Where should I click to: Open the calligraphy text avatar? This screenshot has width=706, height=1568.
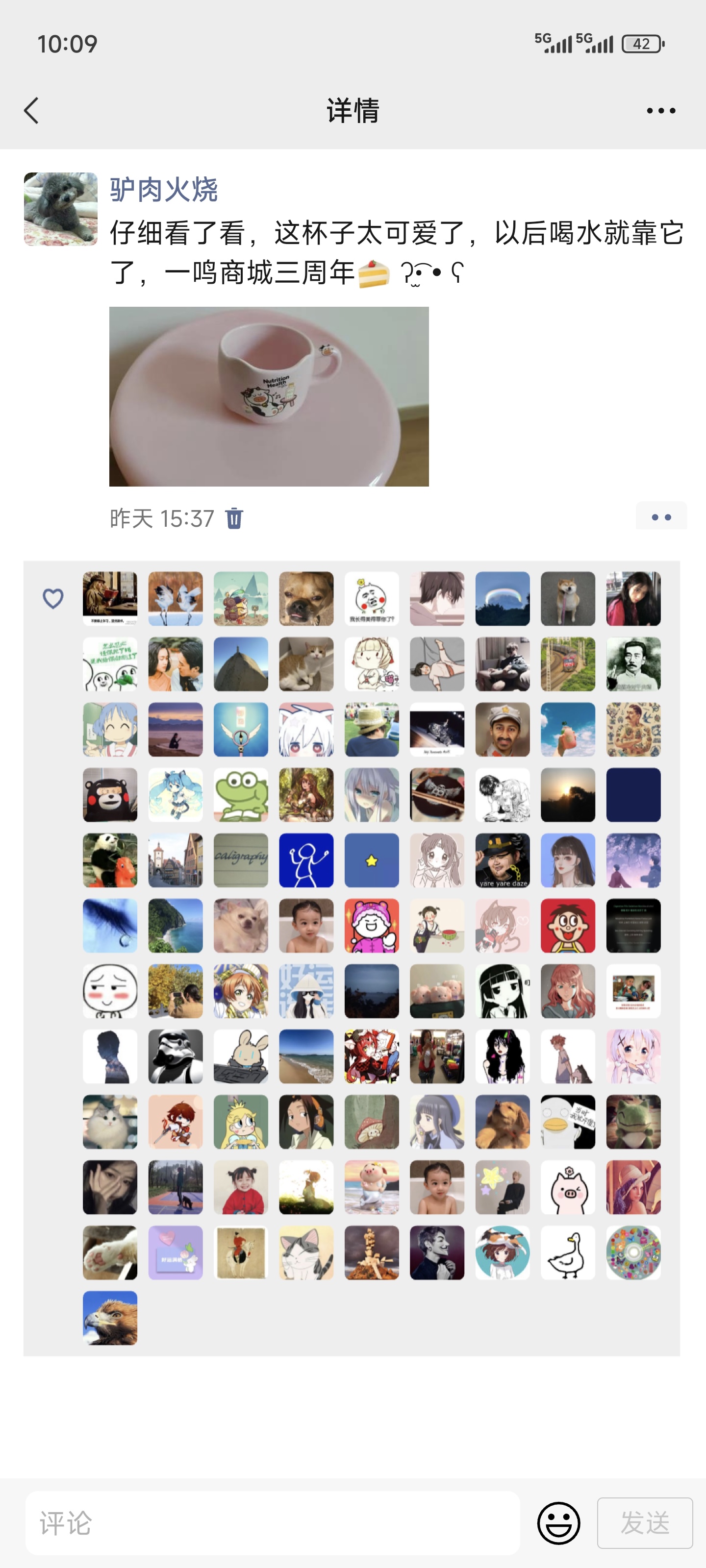tap(241, 860)
